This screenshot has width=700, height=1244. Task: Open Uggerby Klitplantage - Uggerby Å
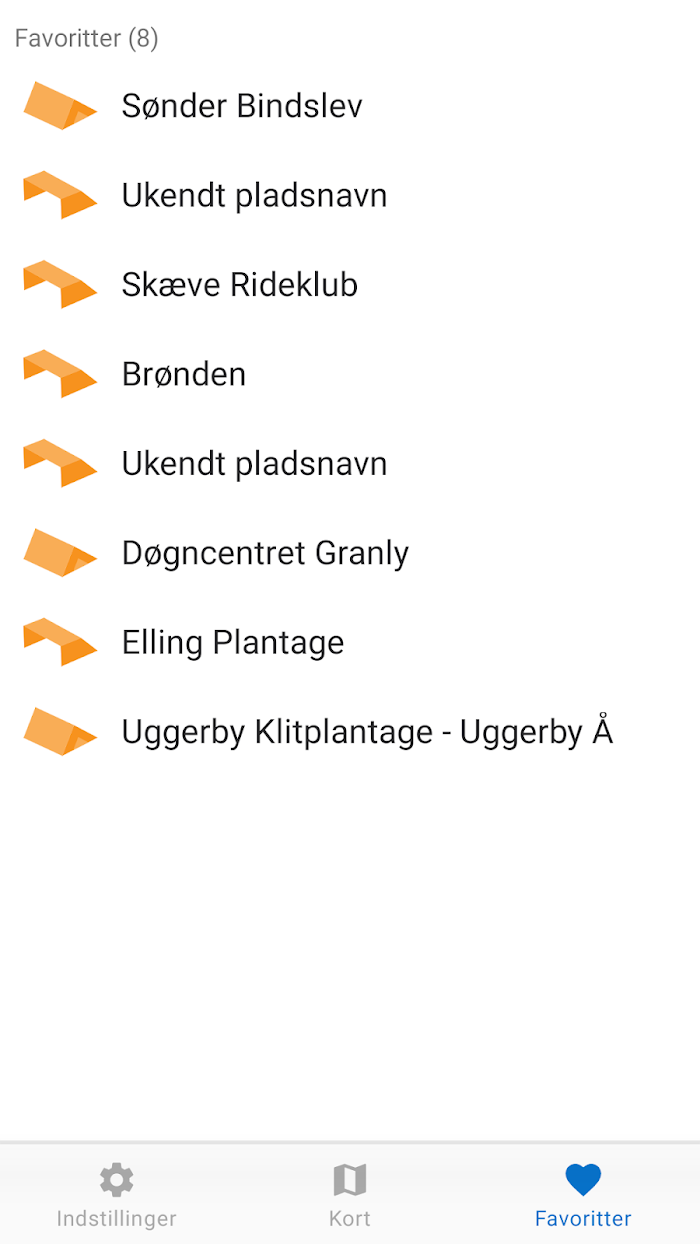350,732
